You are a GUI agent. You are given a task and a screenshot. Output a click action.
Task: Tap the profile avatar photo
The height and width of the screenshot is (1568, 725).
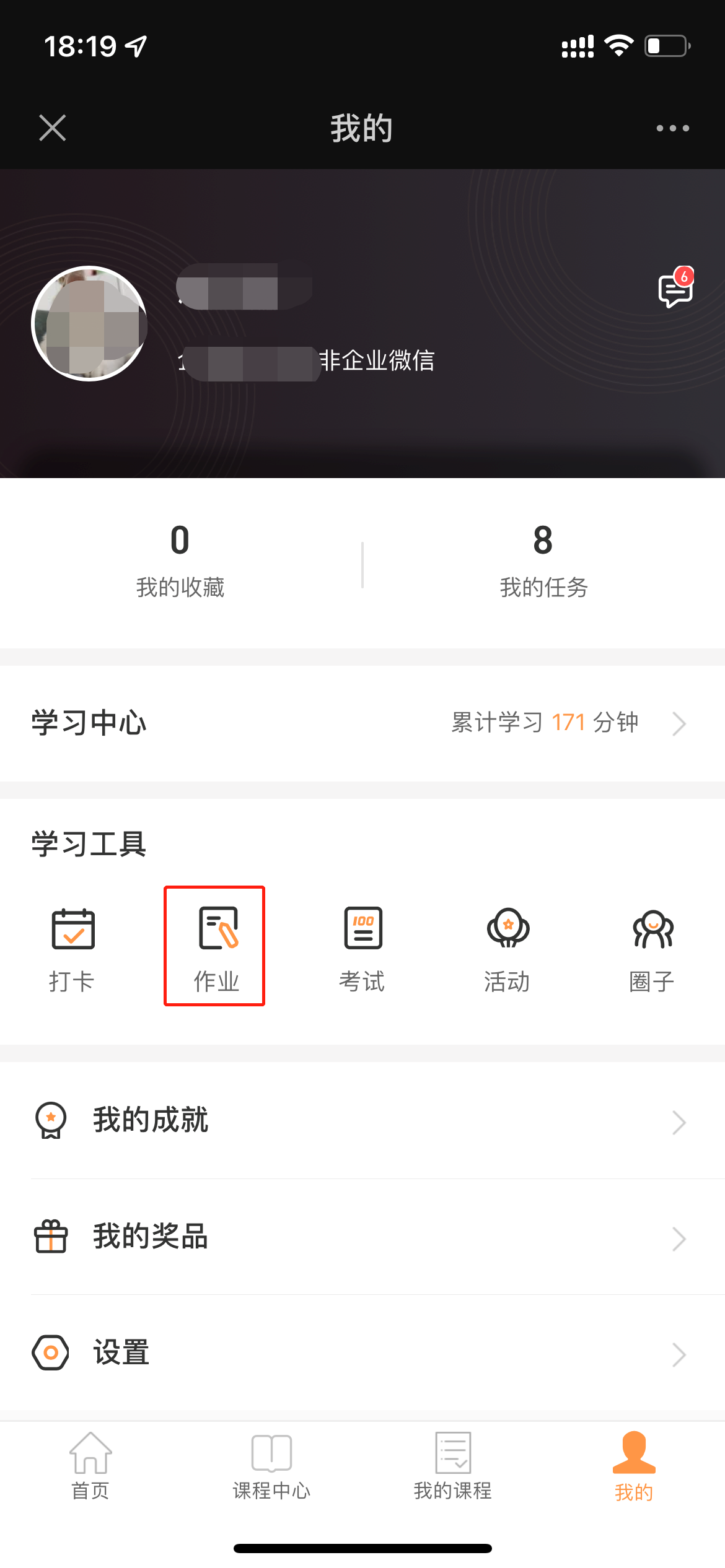(89, 323)
